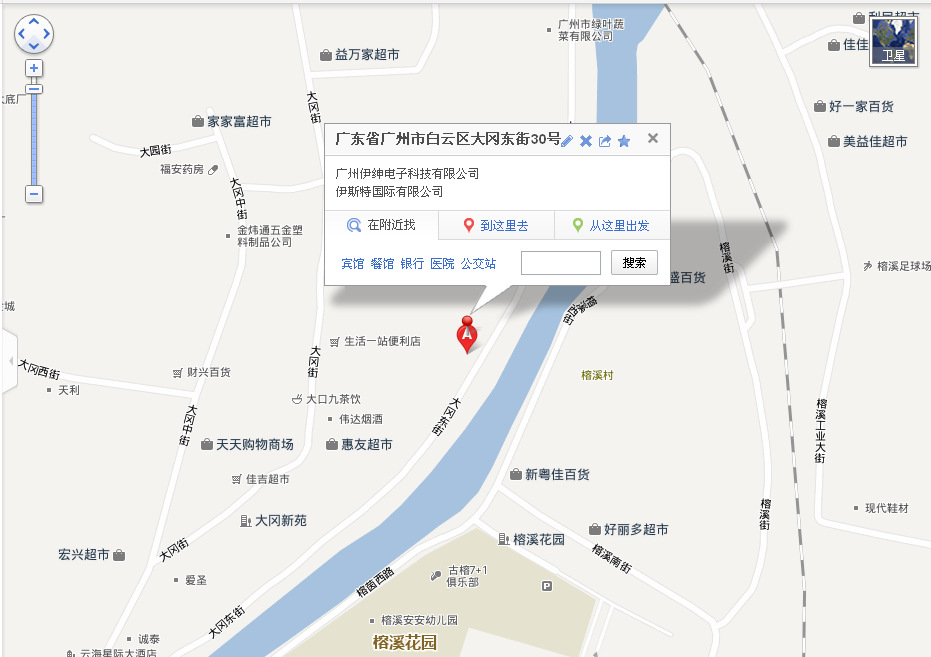The width and height of the screenshot is (931, 657).
Task: Switch to the 从这里出发 tab
Action: pyautogui.click(x=611, y=225)
